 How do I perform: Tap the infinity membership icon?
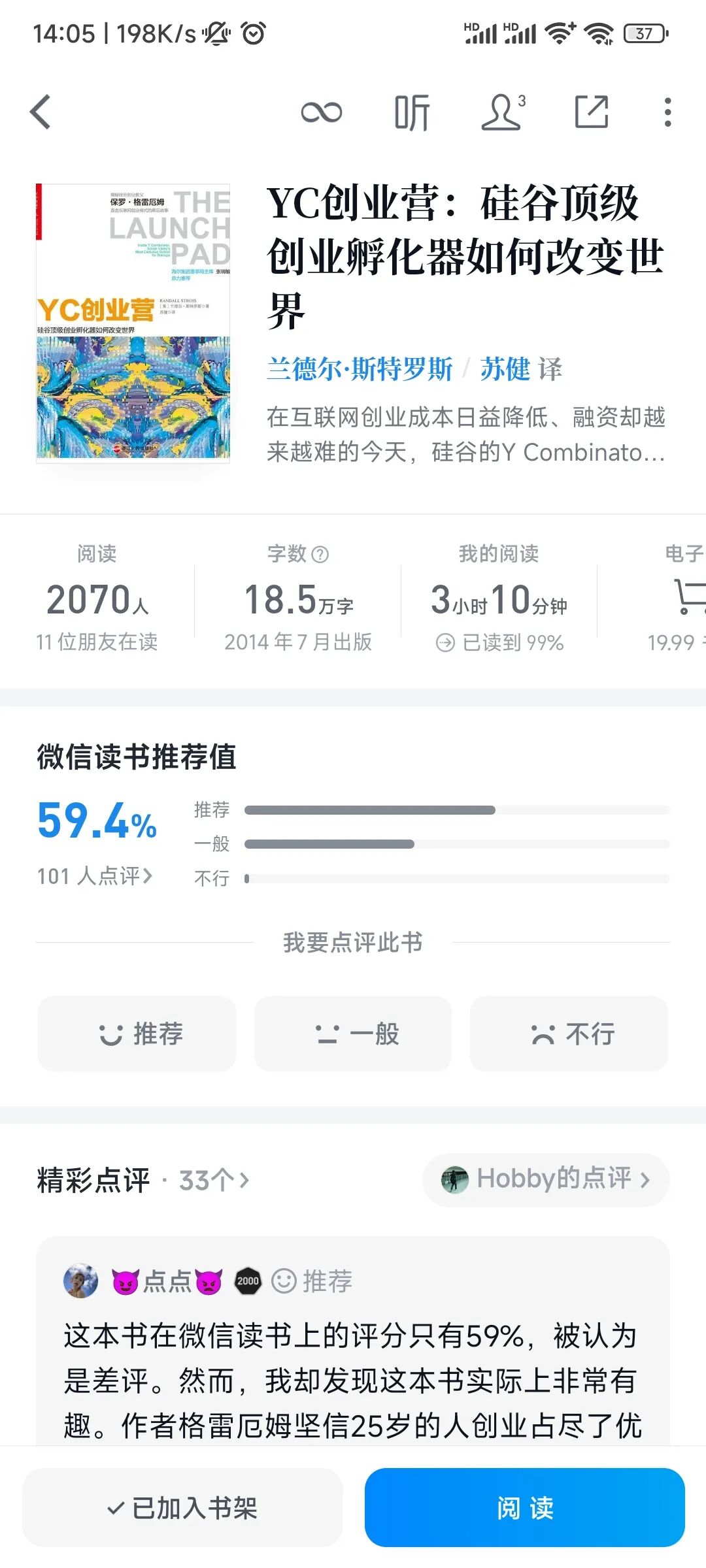point(322,112)
